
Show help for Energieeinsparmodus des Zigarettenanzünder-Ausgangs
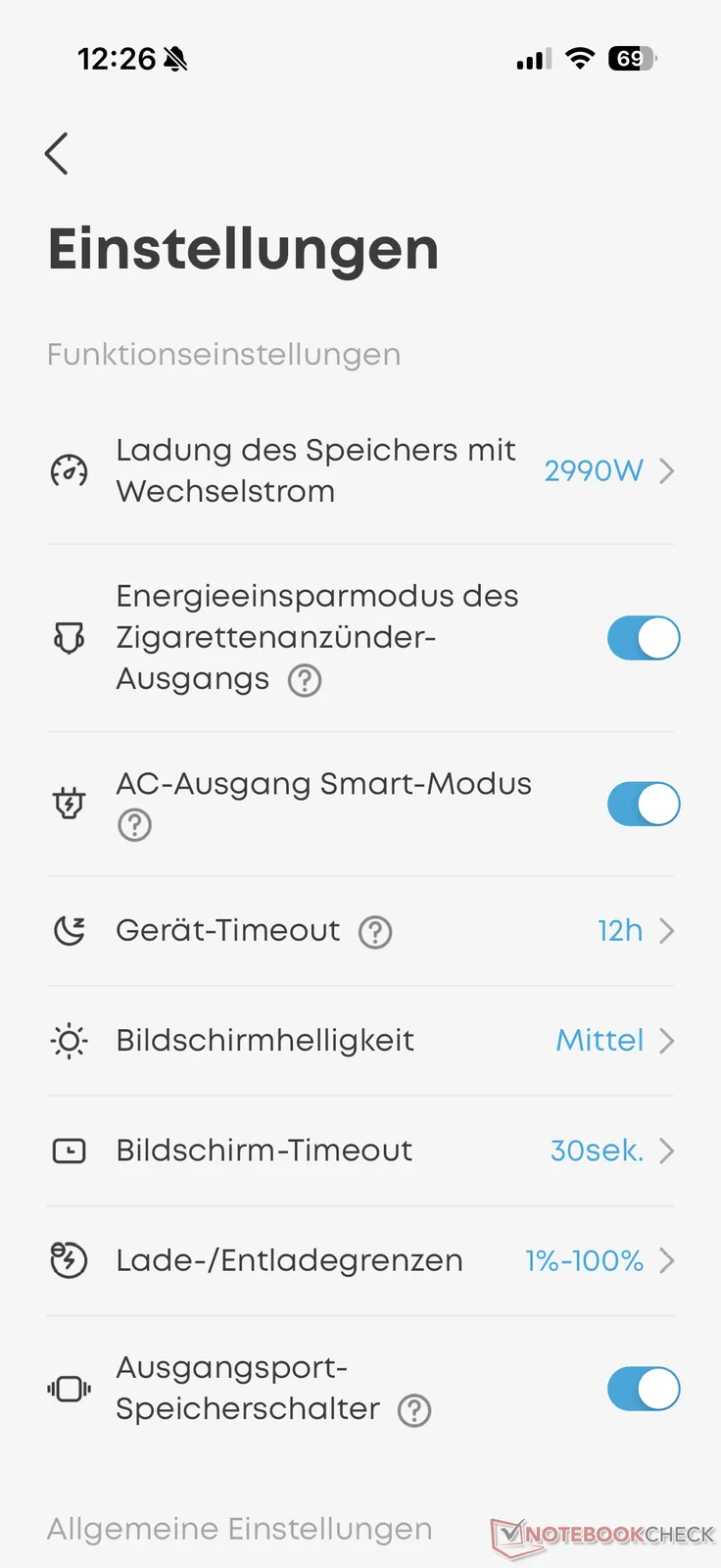[x=305, y=680]
